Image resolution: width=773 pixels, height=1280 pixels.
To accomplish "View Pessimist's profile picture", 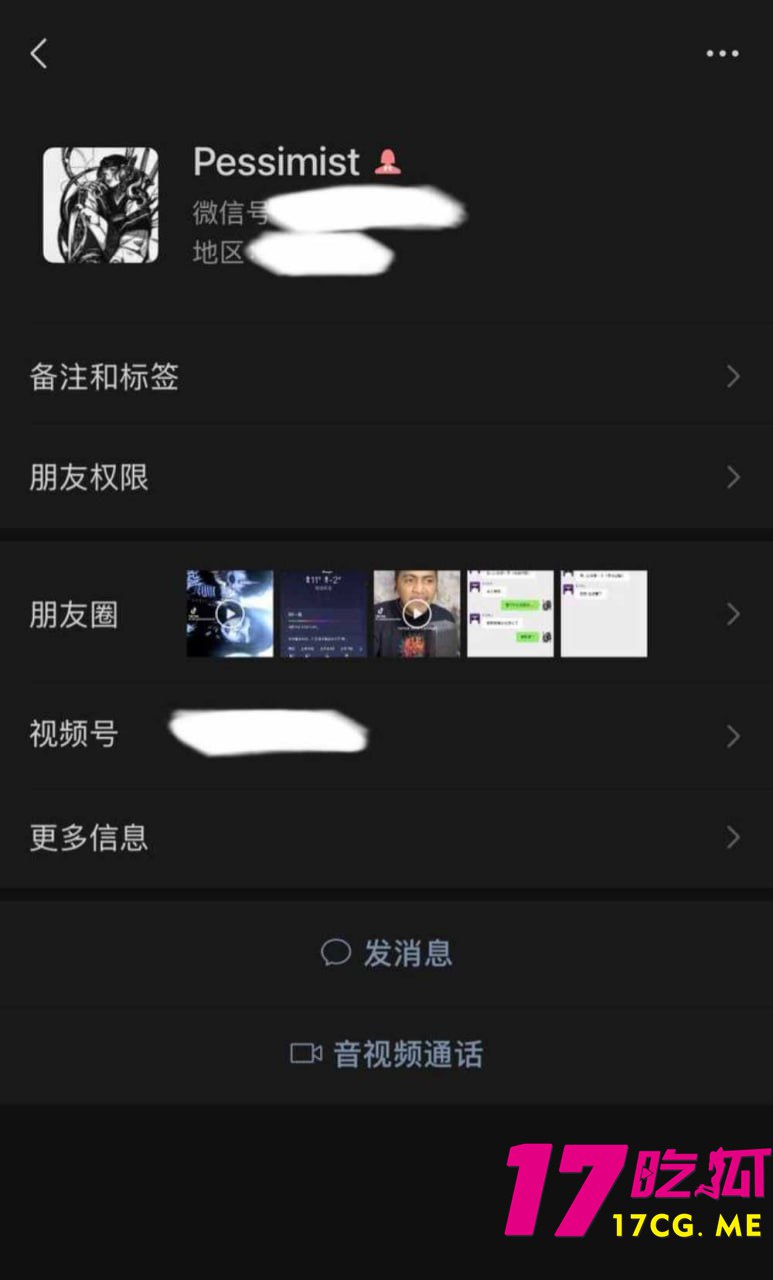I will tap(100, 205).
